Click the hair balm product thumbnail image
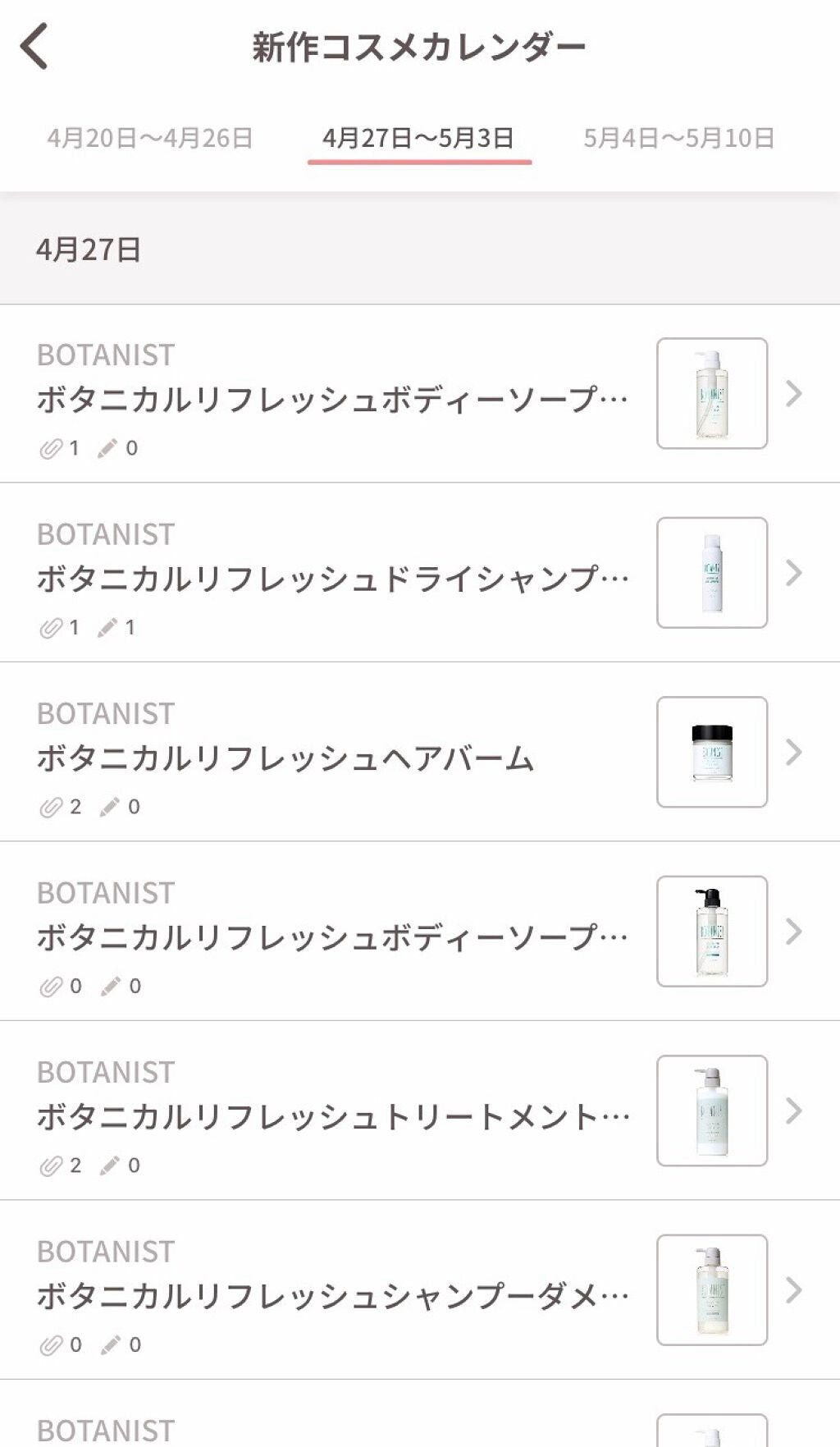Image resolution: width=840 pixels, height=1447 pixels. point(710,753)
